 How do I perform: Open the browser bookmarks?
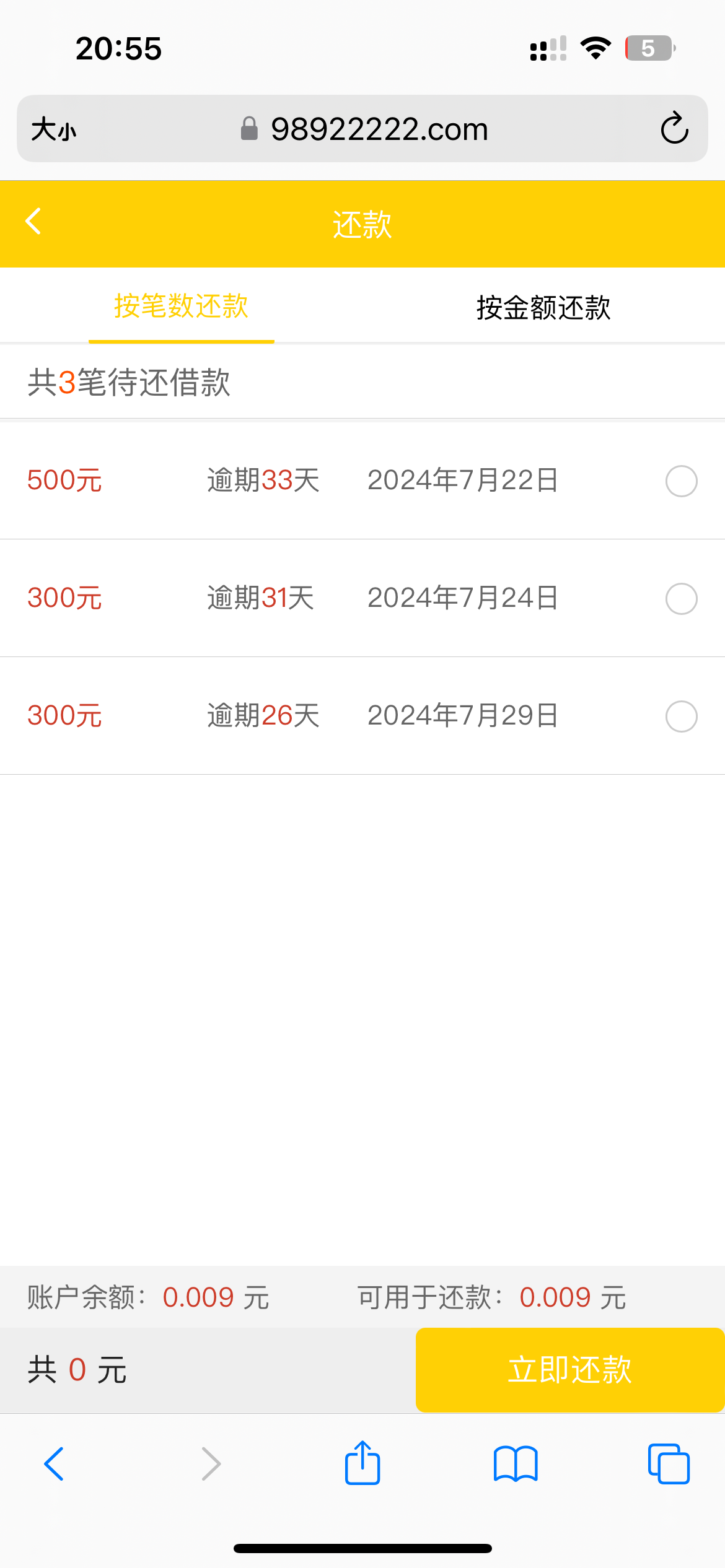(516, 1464)
